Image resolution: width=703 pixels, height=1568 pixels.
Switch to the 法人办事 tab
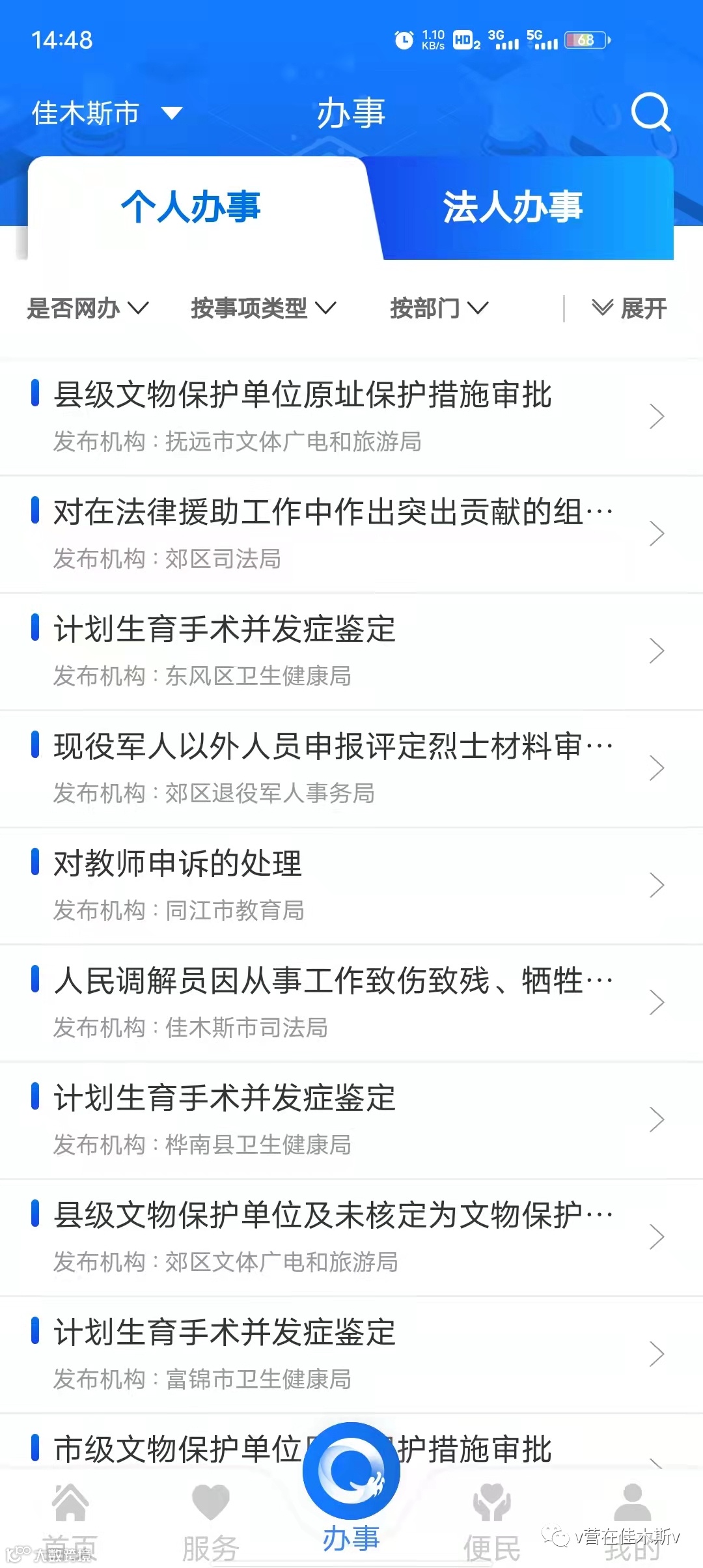click(x=513, y=207)
